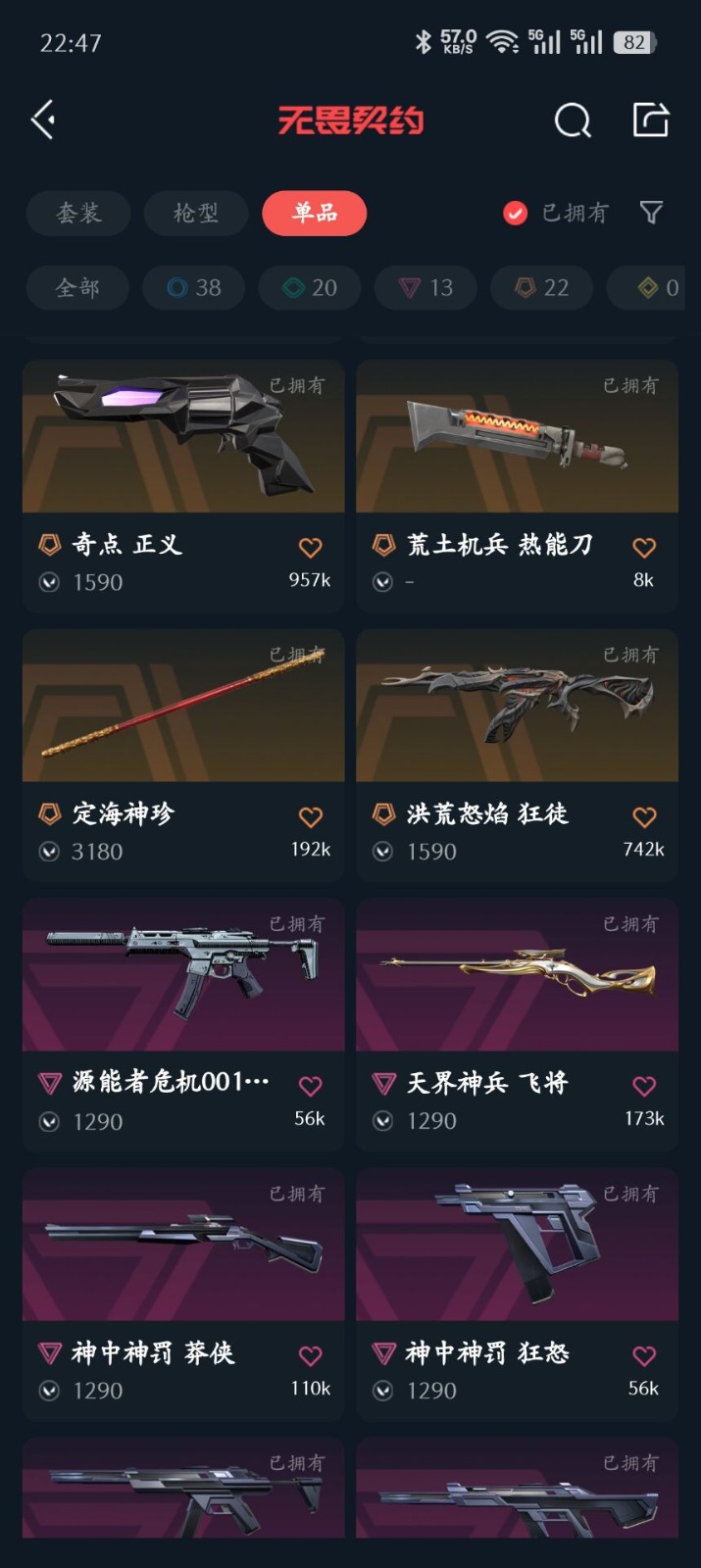
Task: Open the search icon in the header
Action: pyautogui.click(x=573, y=121)
